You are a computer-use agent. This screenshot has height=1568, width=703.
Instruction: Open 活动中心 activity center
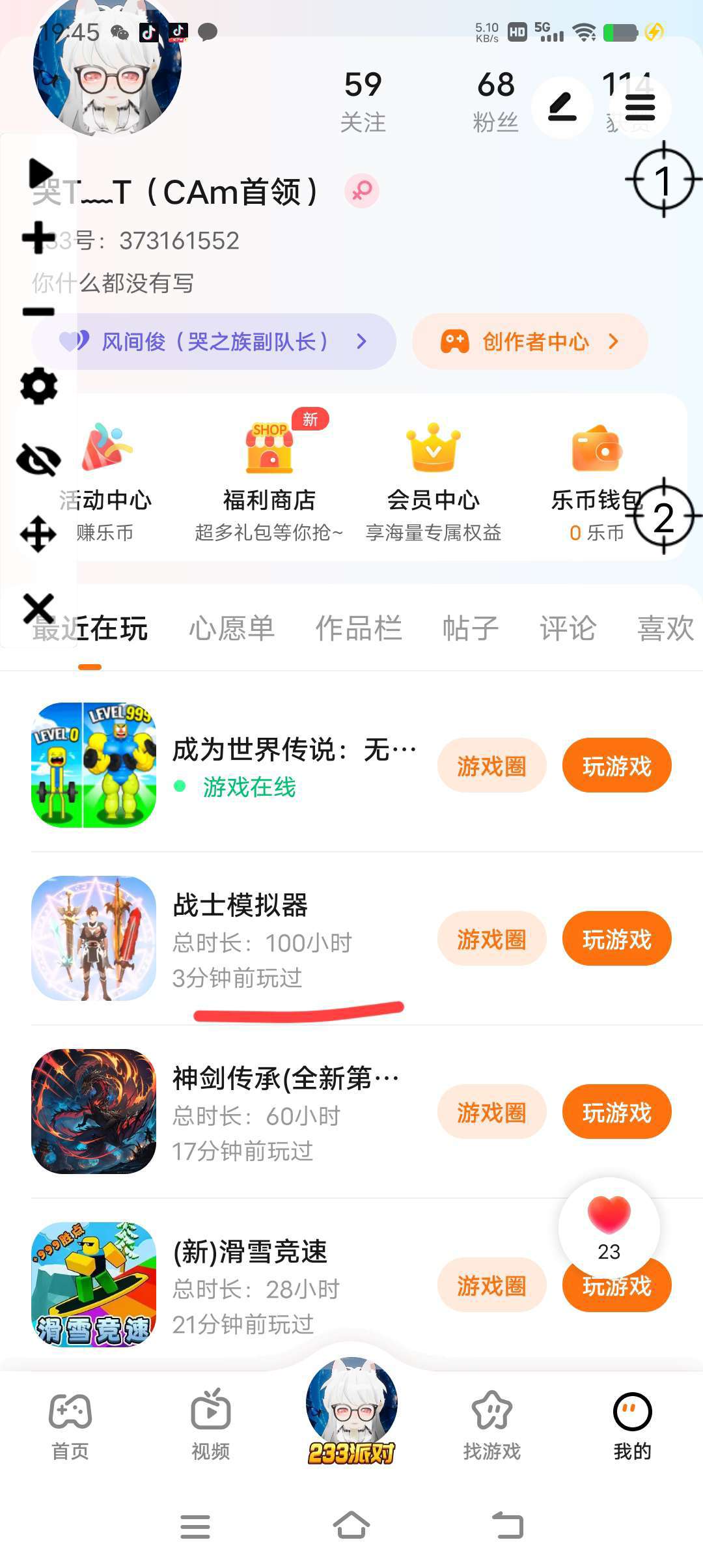pyautogui.click(x=105, y=480)
